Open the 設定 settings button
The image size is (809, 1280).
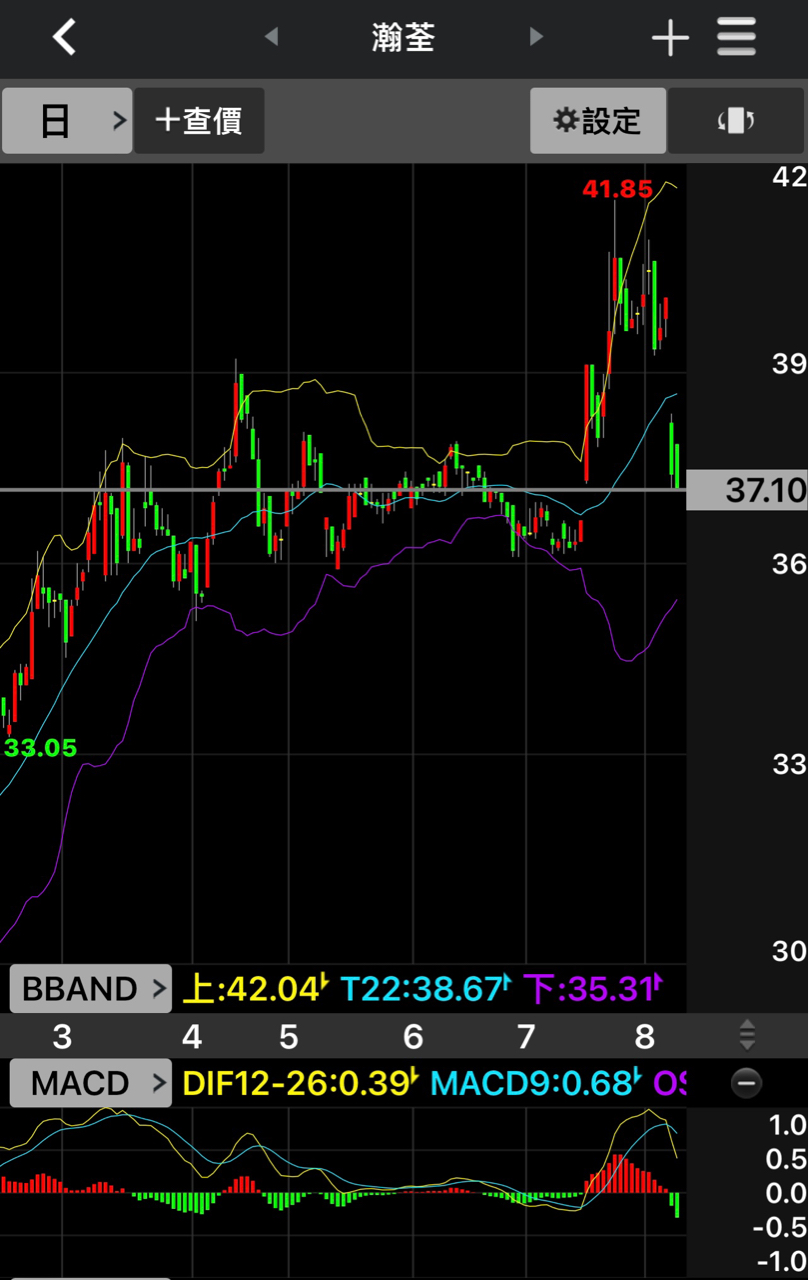coord(597,121)
